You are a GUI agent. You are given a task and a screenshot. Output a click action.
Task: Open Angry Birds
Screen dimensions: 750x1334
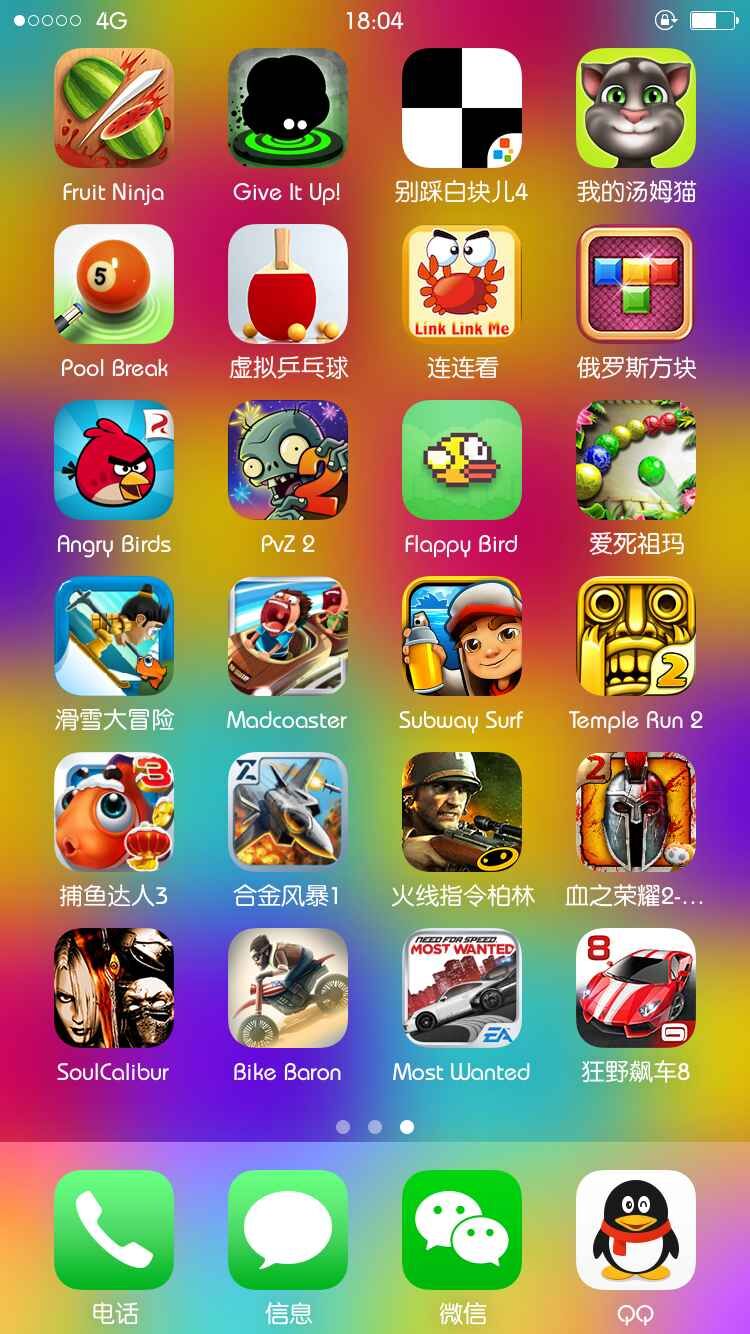pyautogui.click(x=113, y=460)
